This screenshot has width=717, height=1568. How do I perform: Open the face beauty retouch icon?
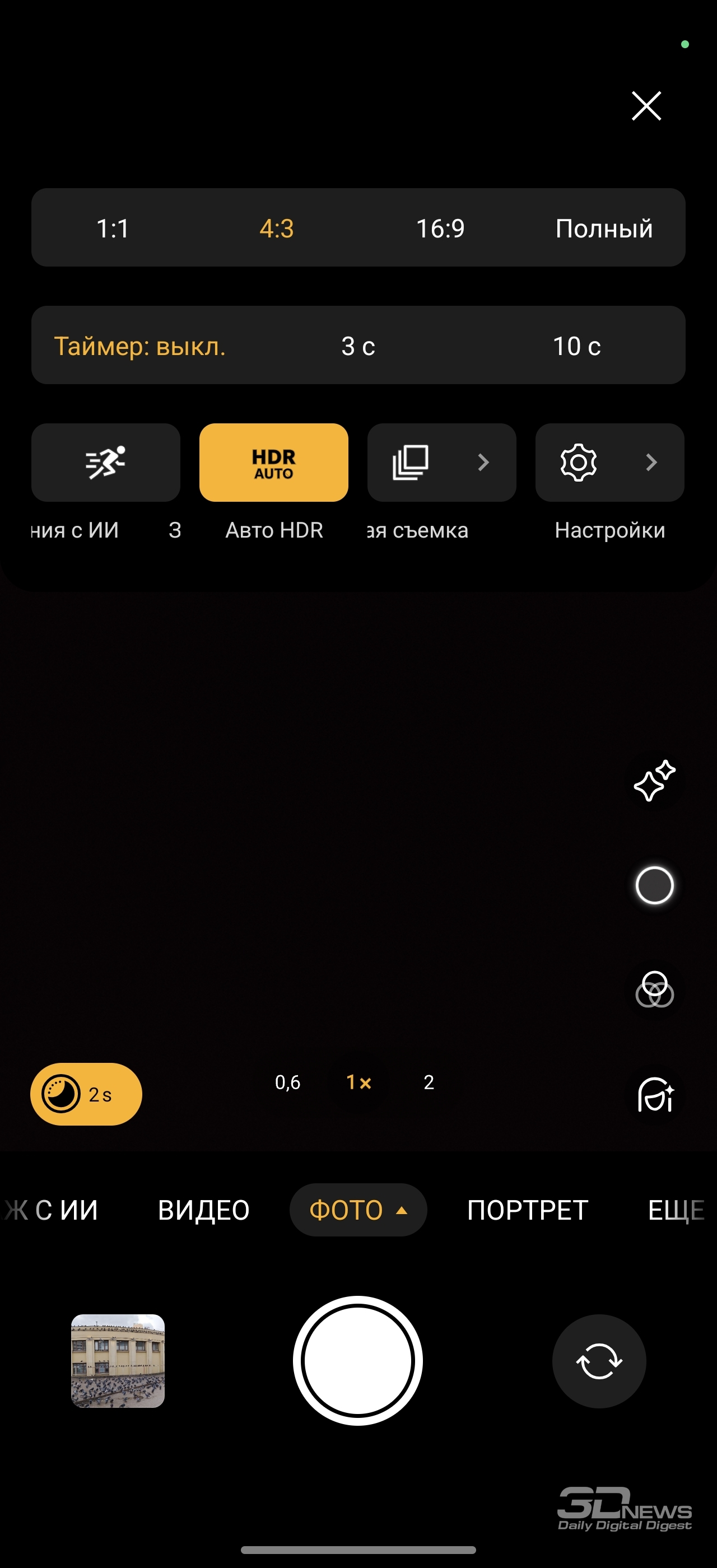tap(655, 1094)
